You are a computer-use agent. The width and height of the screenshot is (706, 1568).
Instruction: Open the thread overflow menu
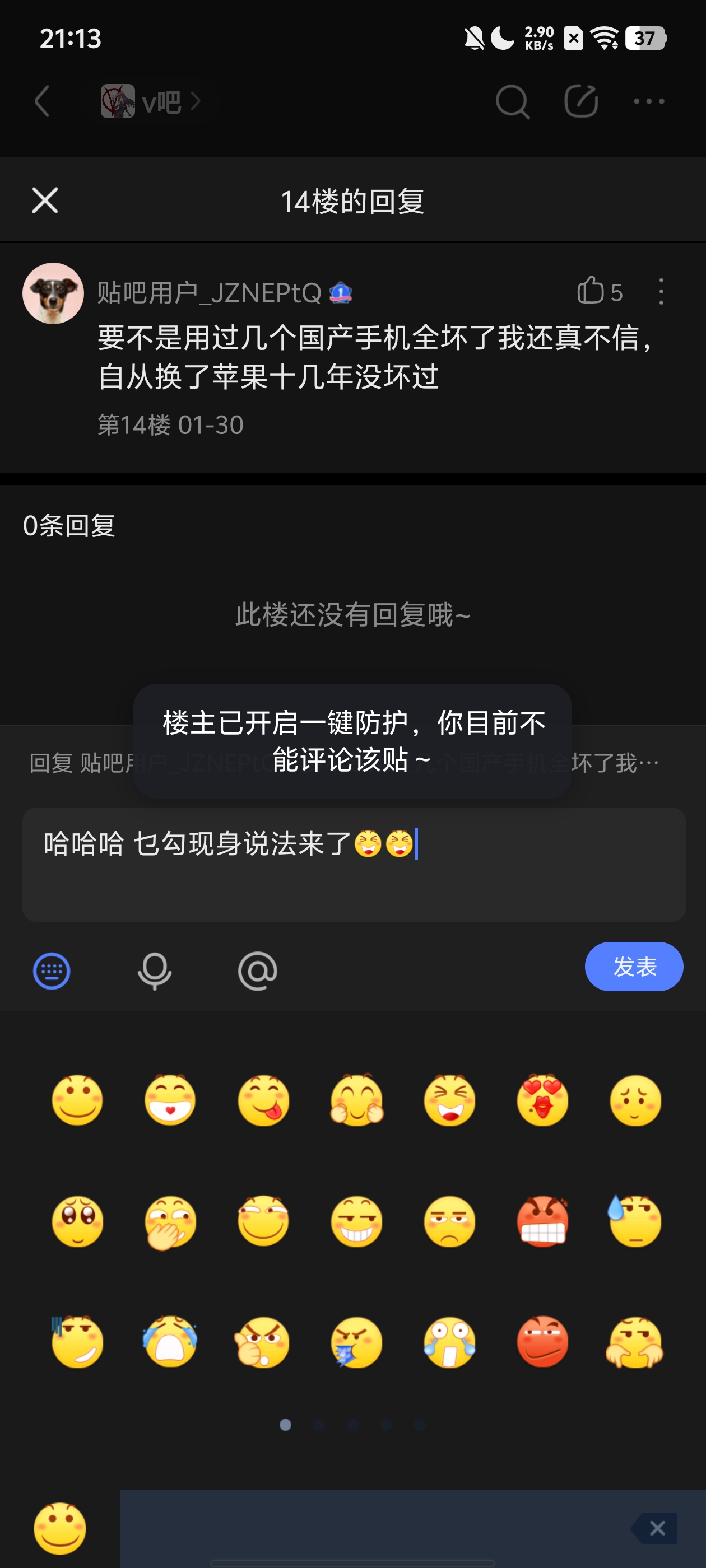(649, 101)
